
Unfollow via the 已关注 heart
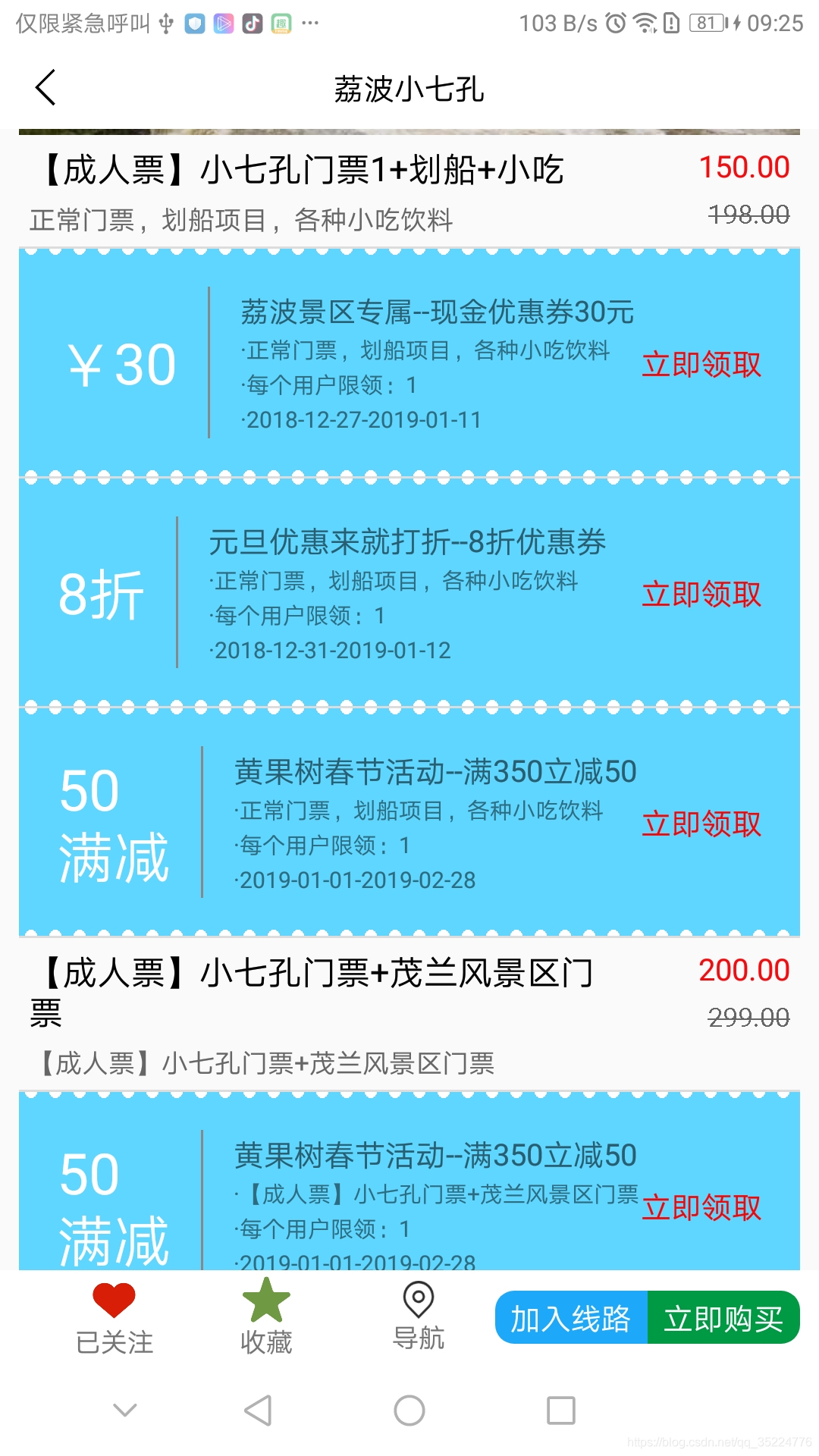[x=115, y=1319]
